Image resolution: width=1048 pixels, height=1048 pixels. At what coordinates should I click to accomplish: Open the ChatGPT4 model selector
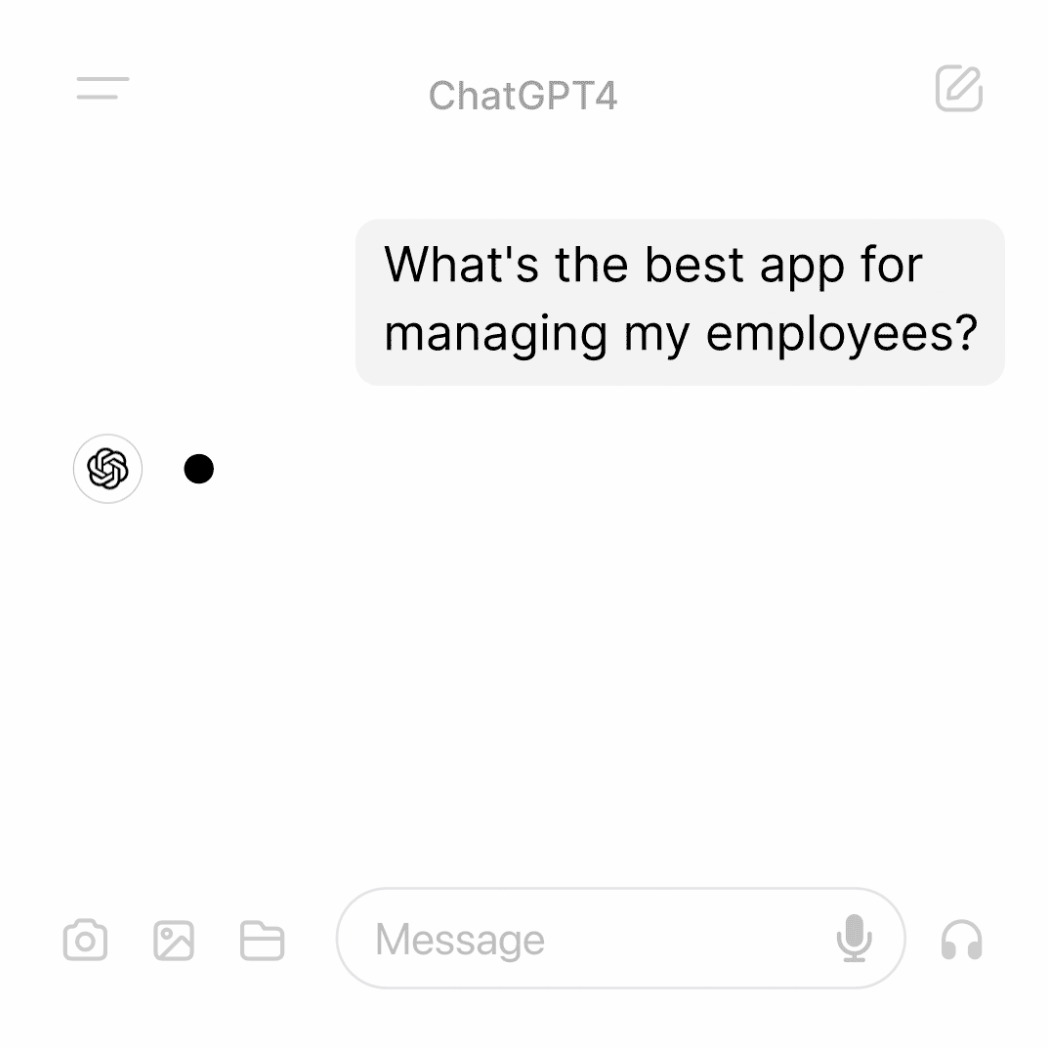[522, 96]
